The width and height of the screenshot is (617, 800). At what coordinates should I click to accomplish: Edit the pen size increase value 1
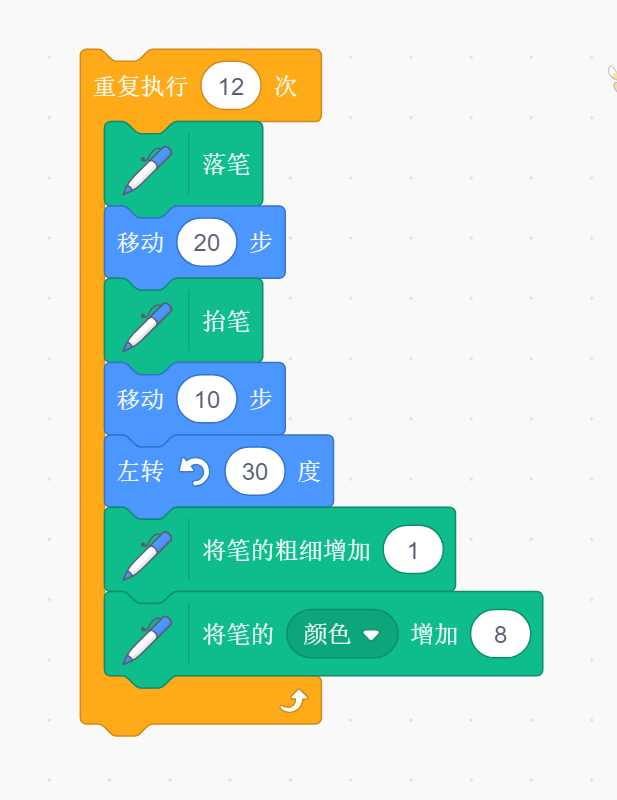coord(413,550)
